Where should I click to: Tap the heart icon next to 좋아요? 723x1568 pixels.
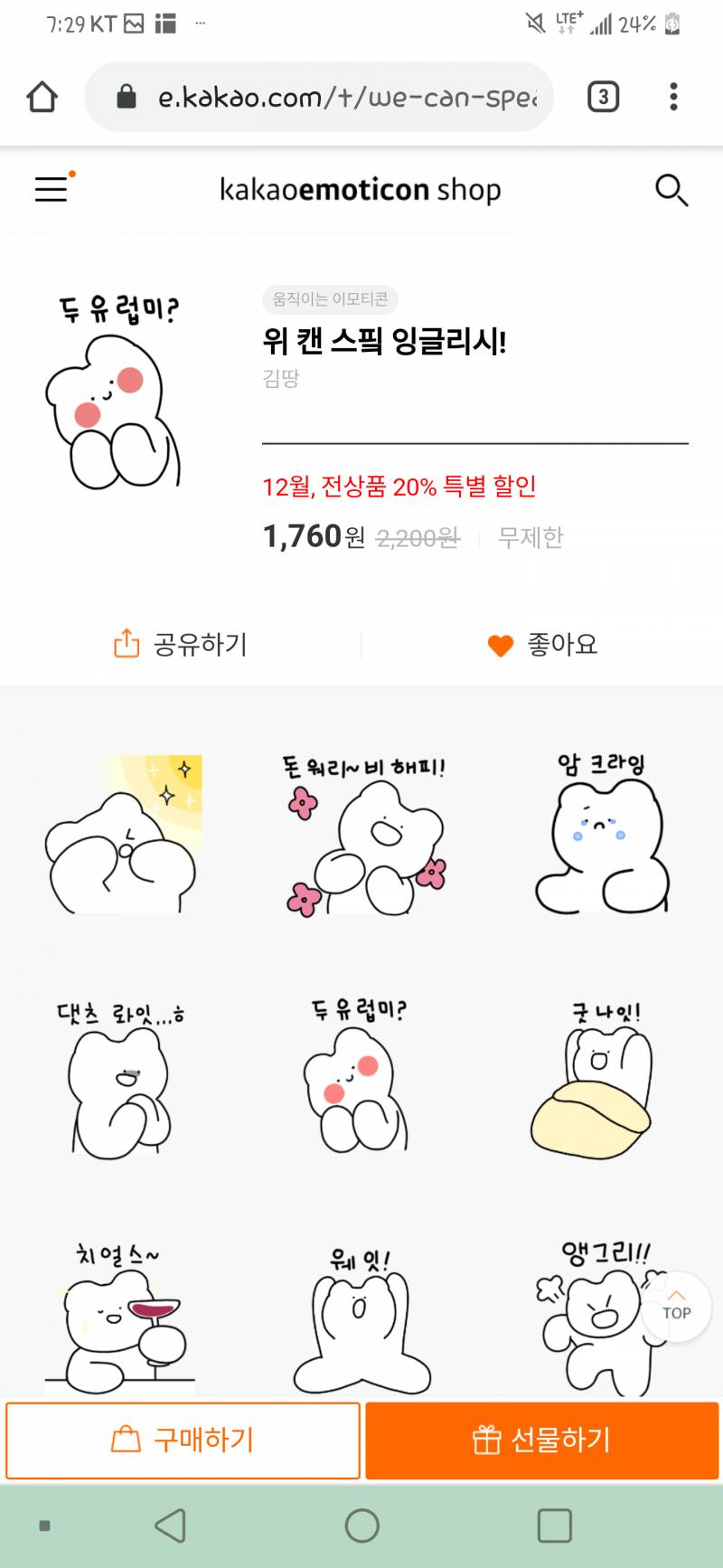coord(501,644)
